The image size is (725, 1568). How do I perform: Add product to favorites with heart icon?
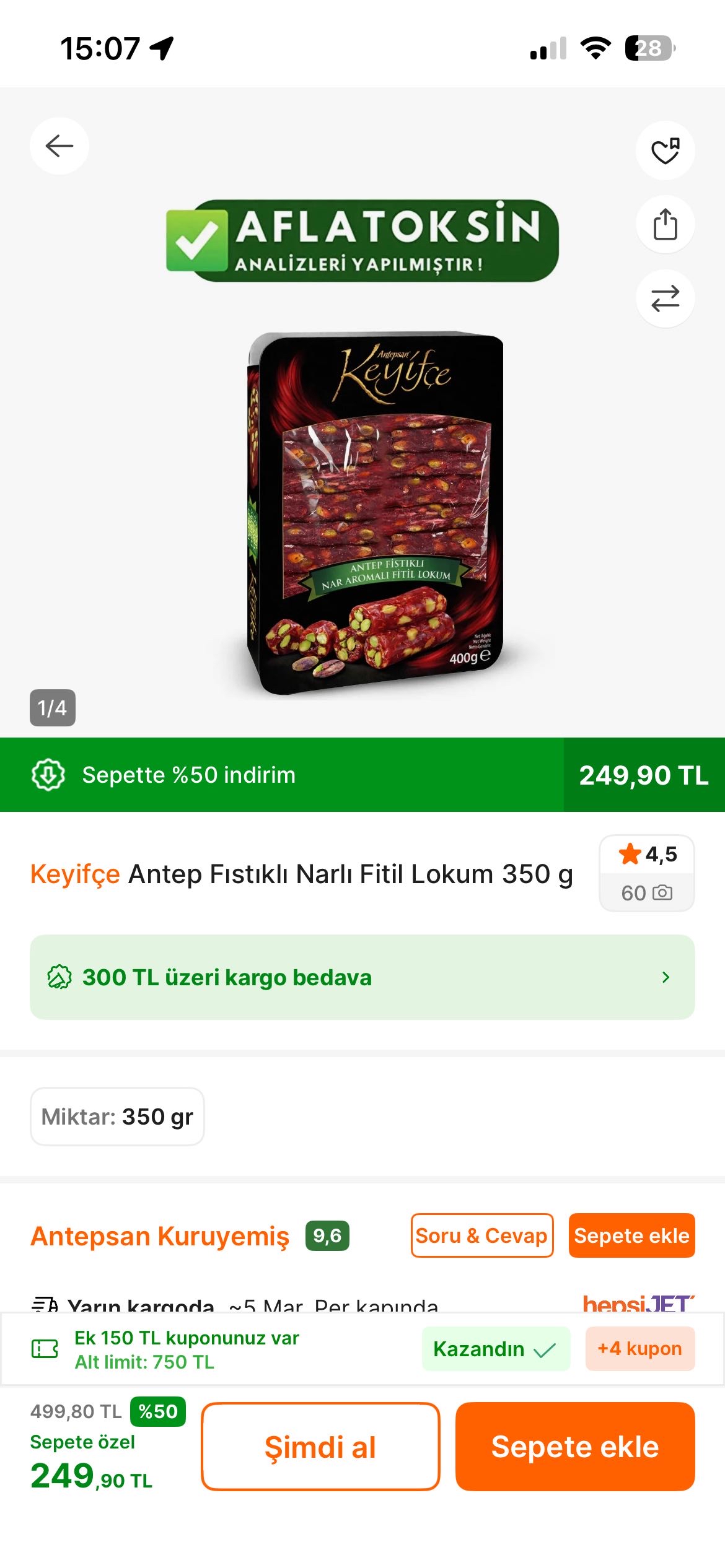(665, 150)
